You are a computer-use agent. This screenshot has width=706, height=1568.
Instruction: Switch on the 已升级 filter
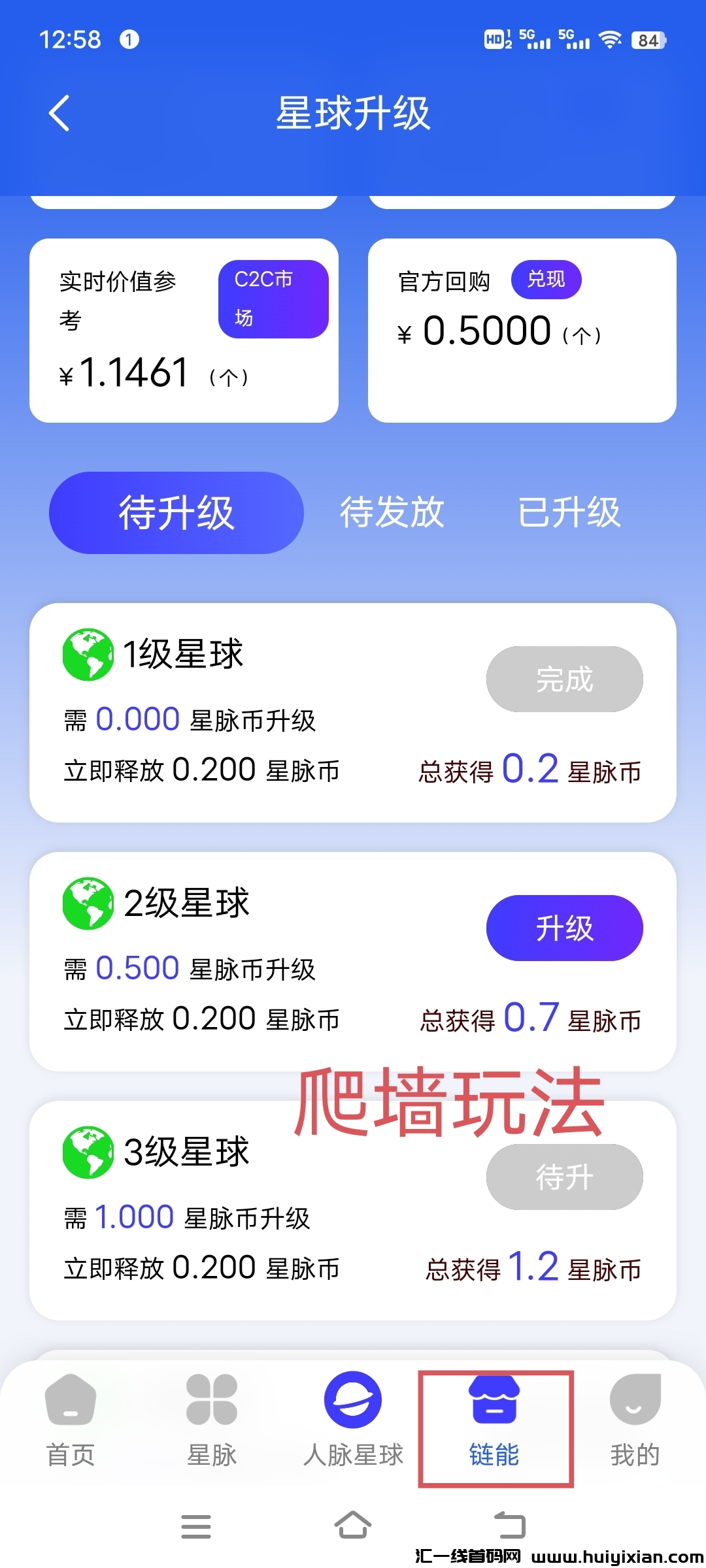[x=570, y=512]
